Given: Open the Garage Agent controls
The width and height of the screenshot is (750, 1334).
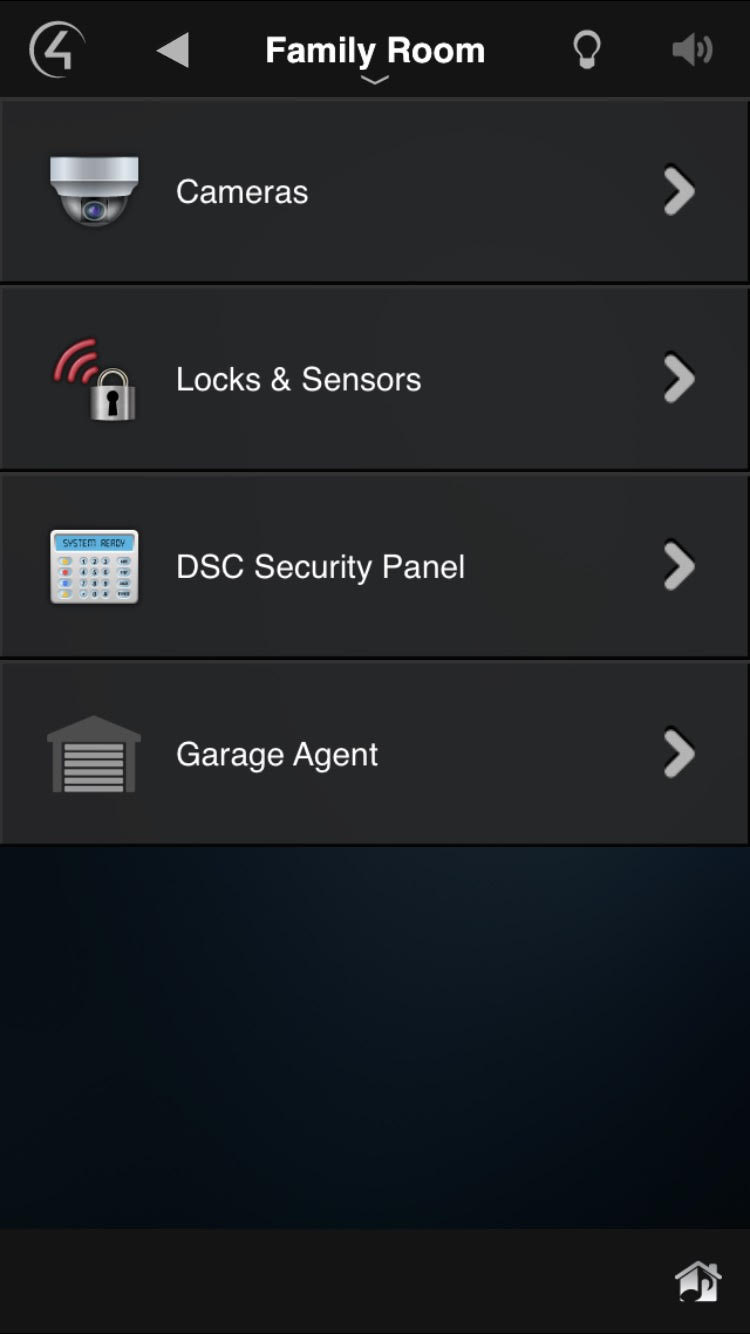Looking at the screenshot, I should pyautogui.click(x=375, y=754).
